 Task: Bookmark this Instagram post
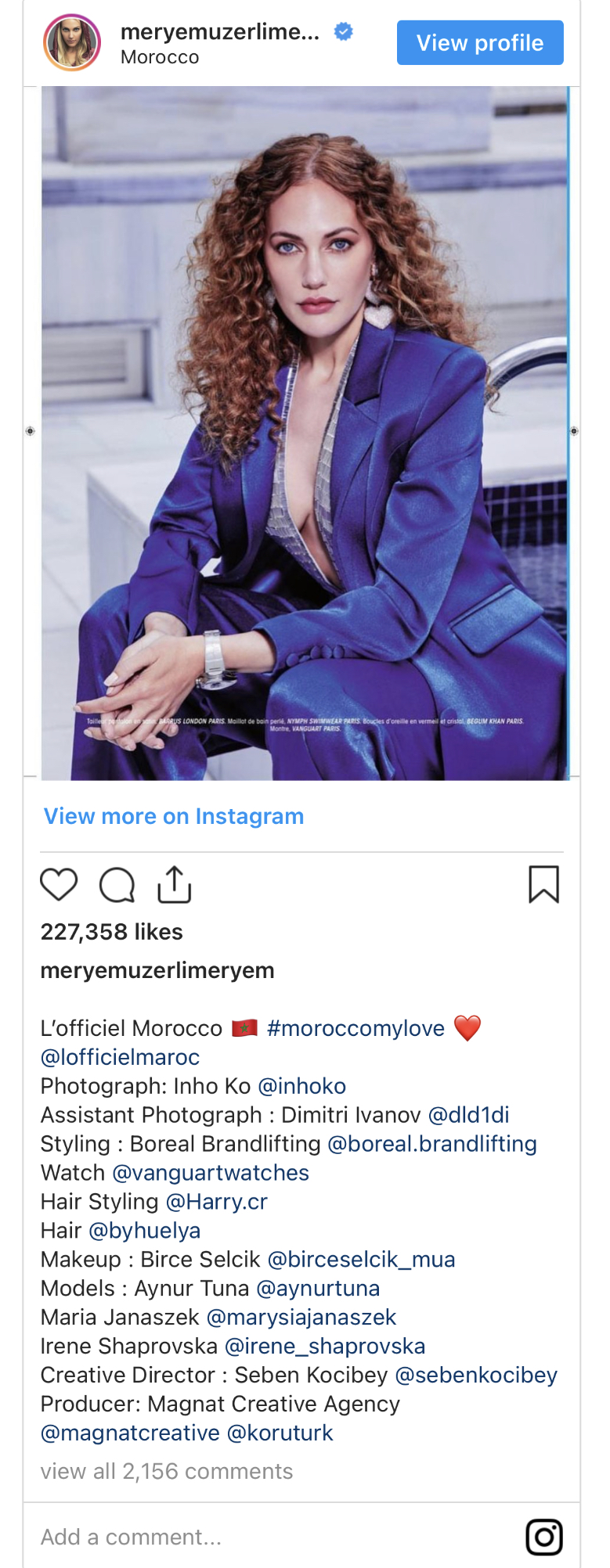(543, 885)
